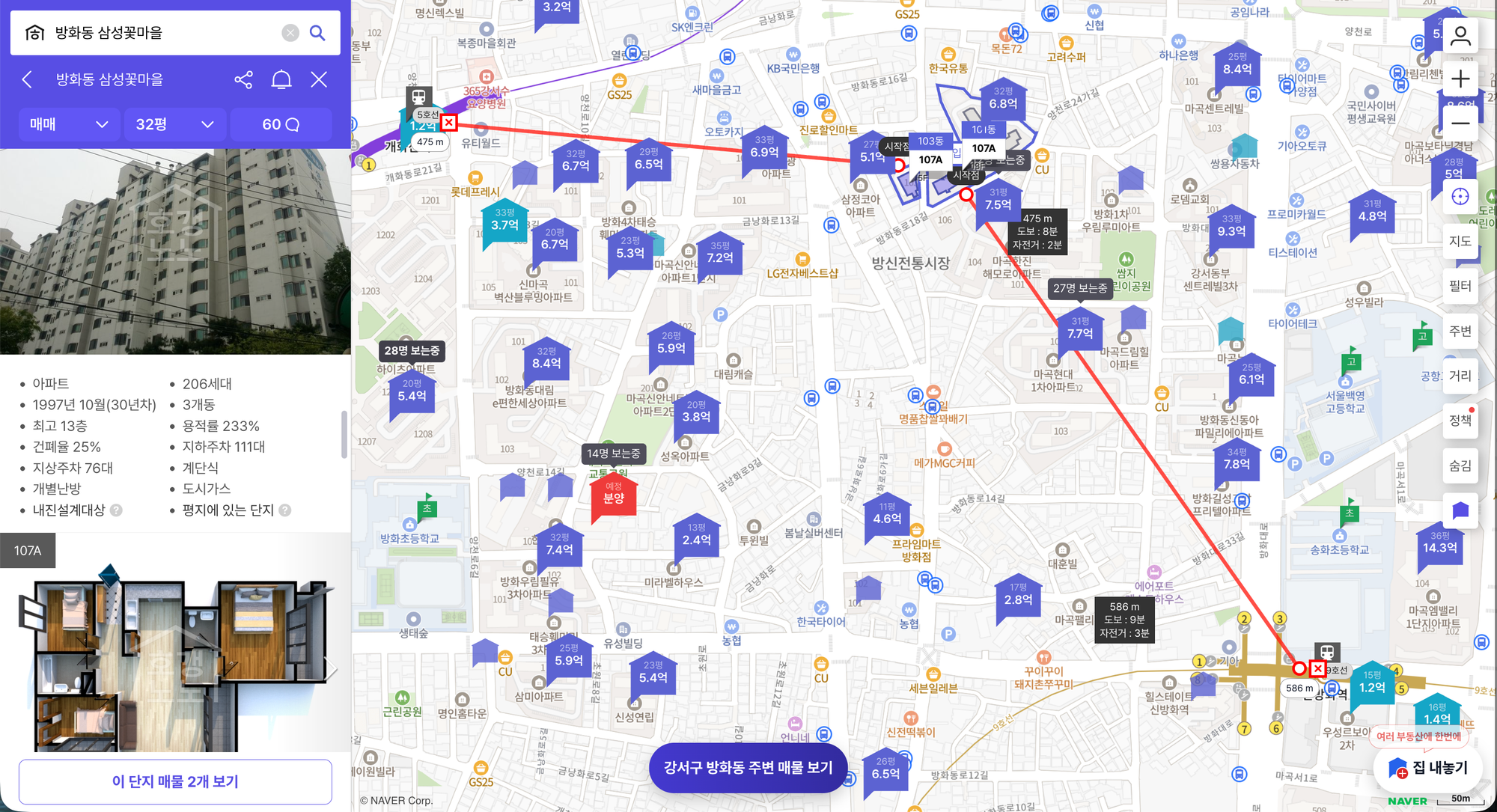1497x812 pixels.
Task: View 강서구 방화동 주변 매물 보기
Action: pos(748,767)
